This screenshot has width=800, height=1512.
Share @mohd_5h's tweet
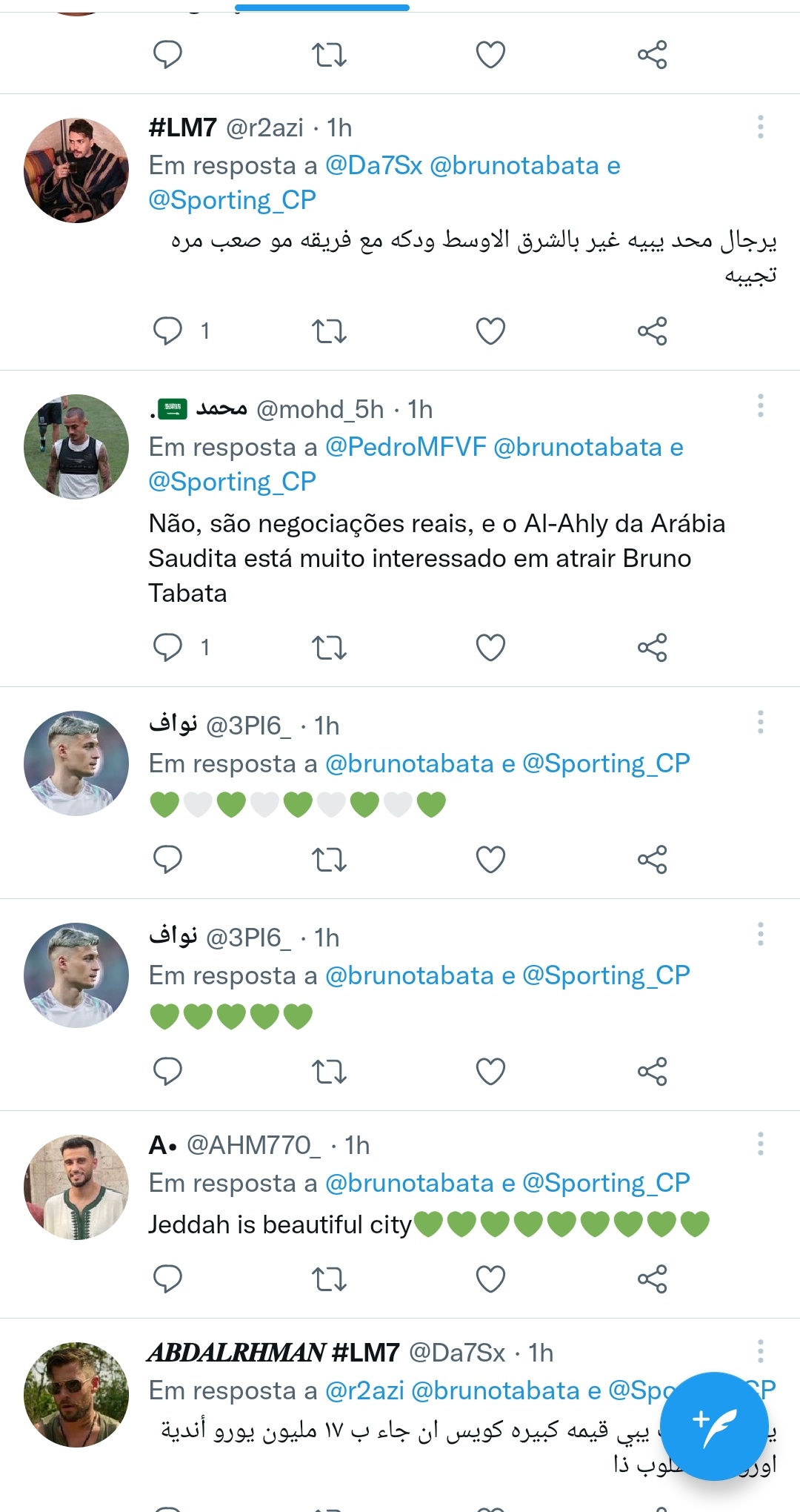point(652,647)
